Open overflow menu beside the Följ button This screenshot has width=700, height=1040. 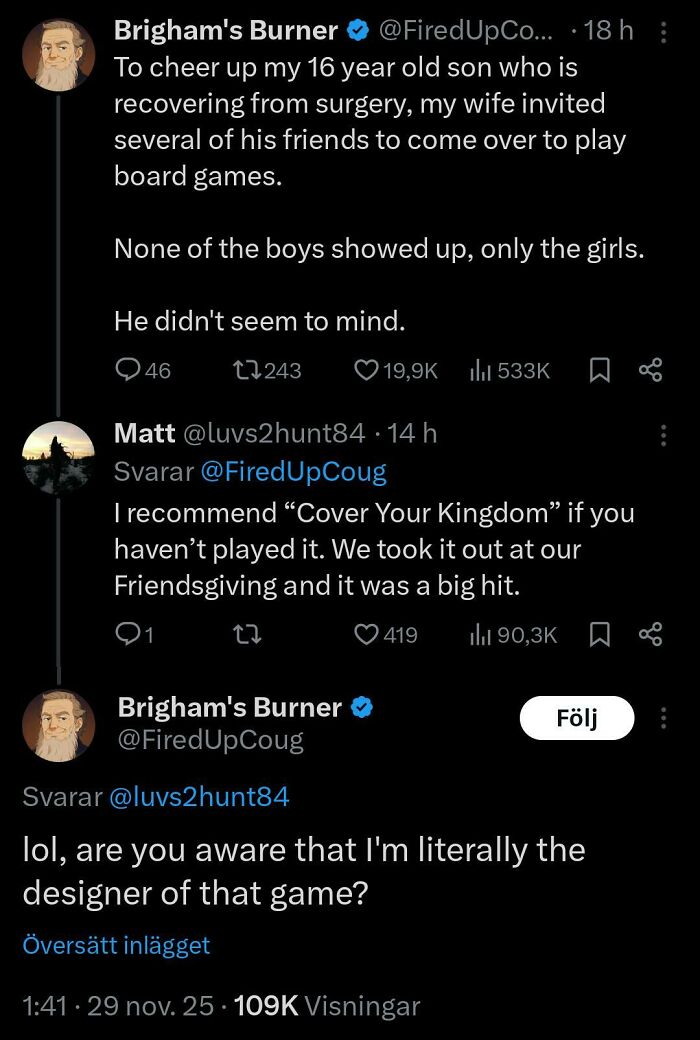coord(662,718)
